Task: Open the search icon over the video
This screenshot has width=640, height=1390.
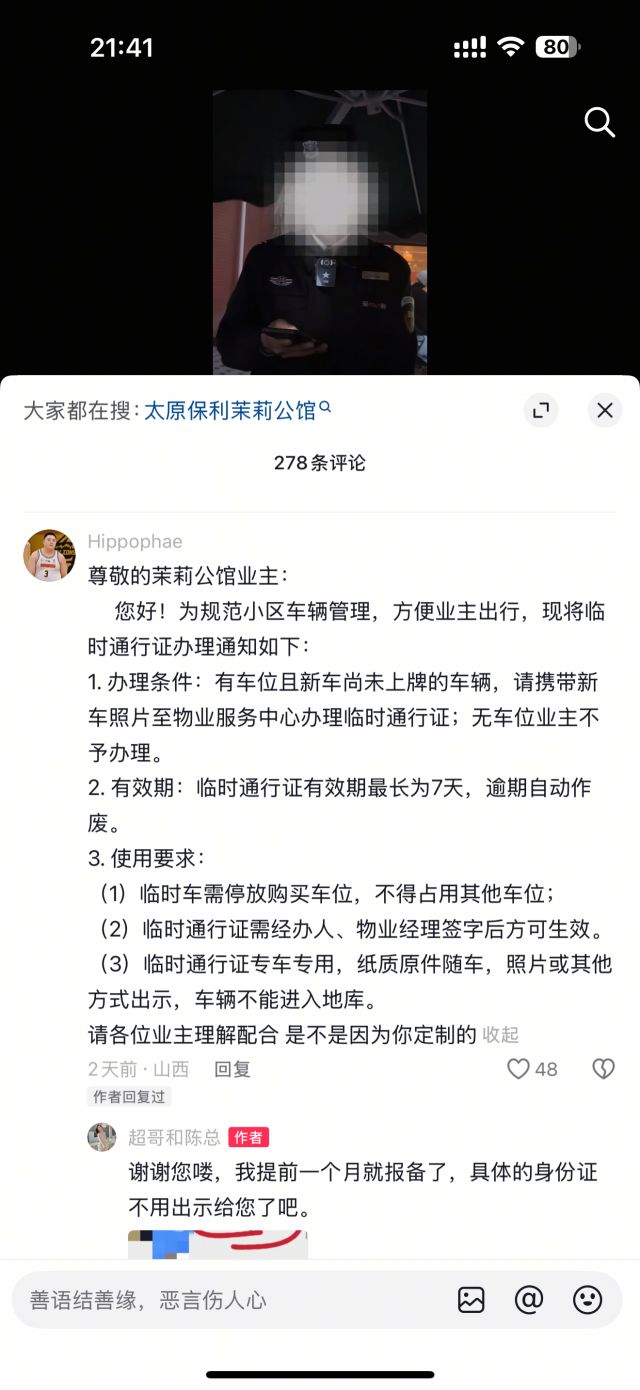Action: 599,123
